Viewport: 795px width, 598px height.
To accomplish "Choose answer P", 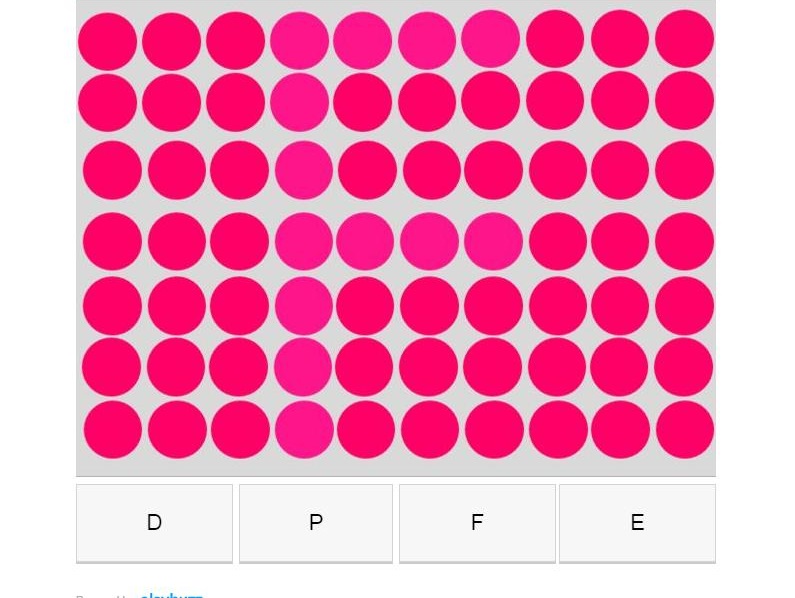I will coord(316,523).
